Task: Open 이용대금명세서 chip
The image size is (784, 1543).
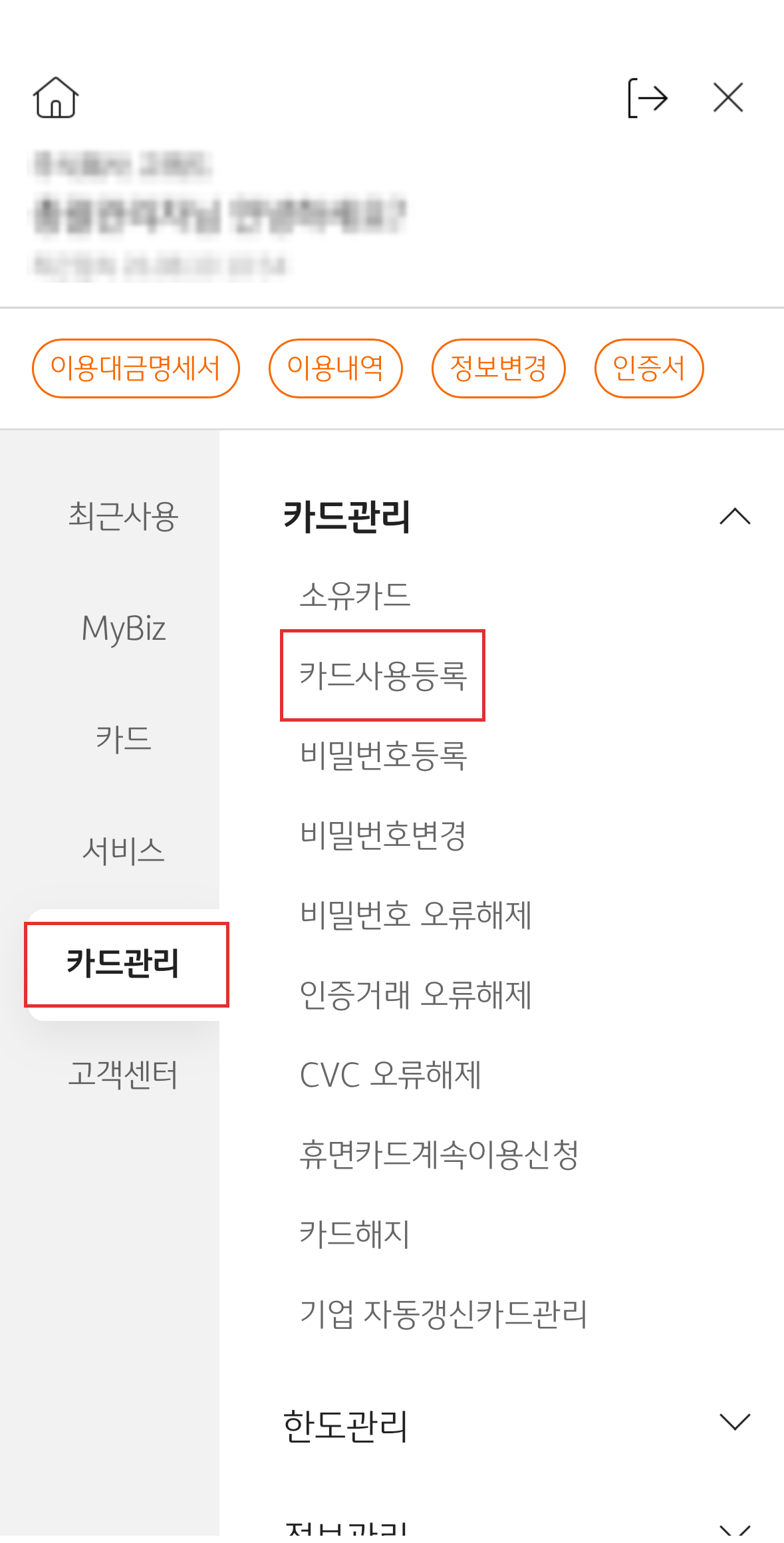Action: click(x=136, y=368)
